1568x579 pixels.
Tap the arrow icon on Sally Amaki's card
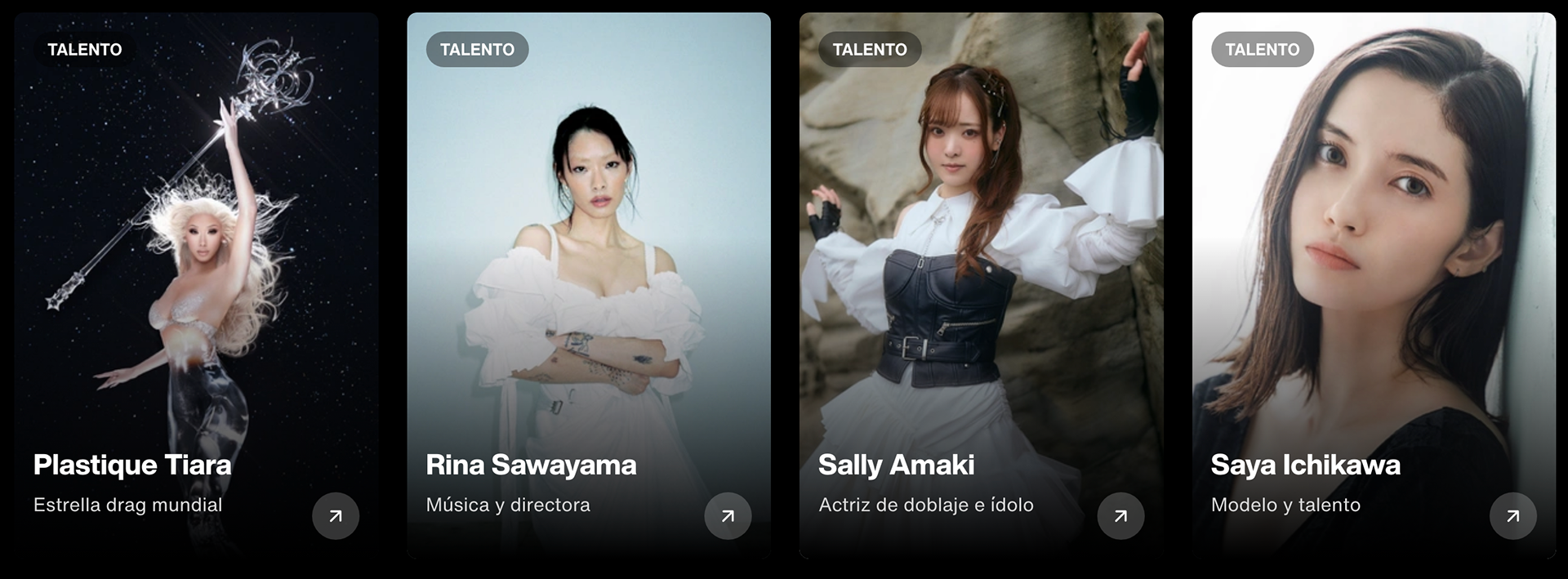click(1120, 516)
